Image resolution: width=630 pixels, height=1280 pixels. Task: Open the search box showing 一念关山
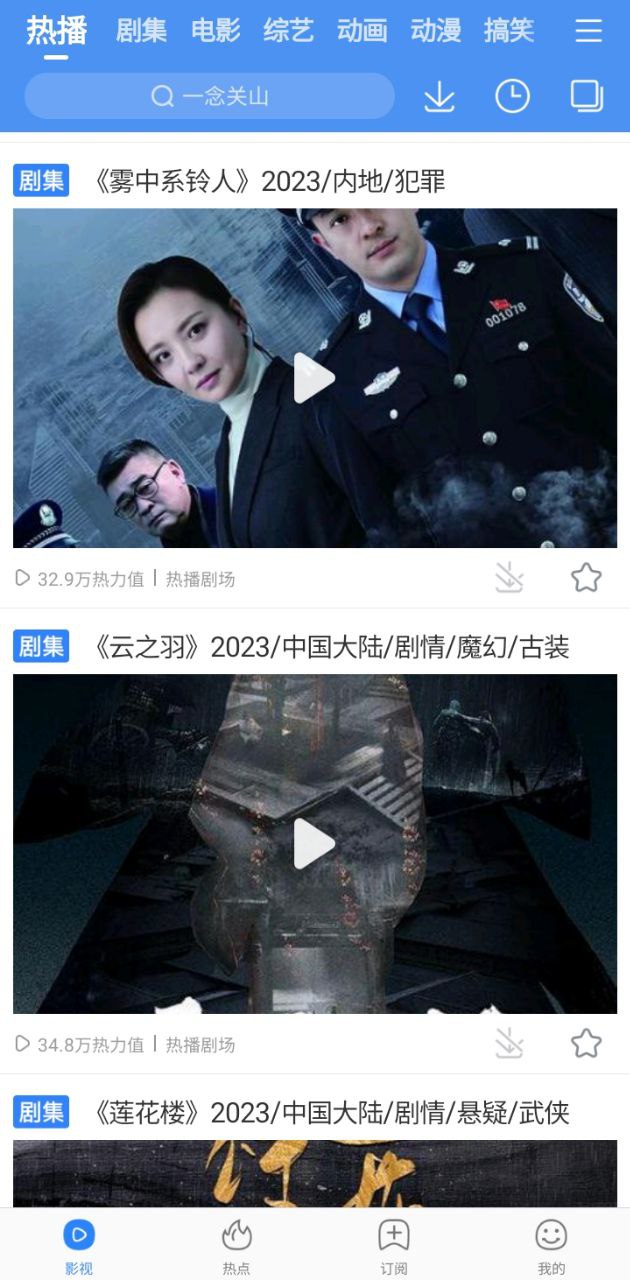210,96
